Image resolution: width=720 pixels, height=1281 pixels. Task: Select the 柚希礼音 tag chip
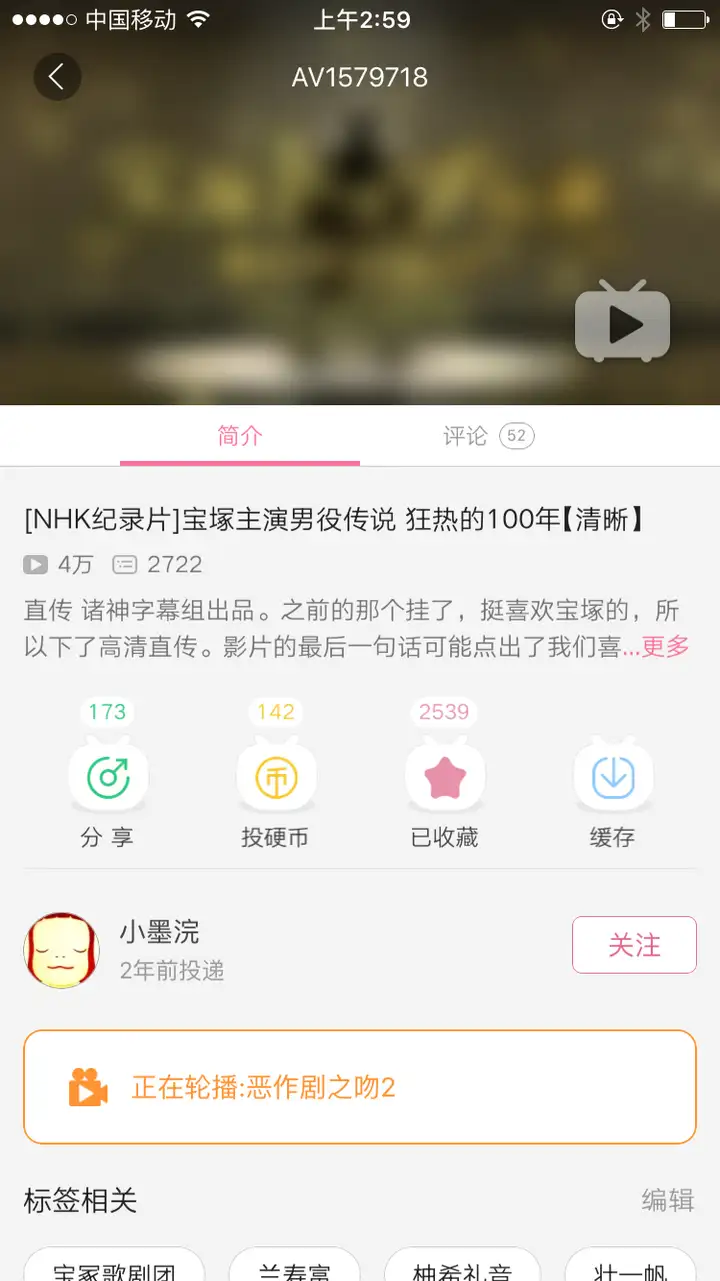coord(462,1266)
